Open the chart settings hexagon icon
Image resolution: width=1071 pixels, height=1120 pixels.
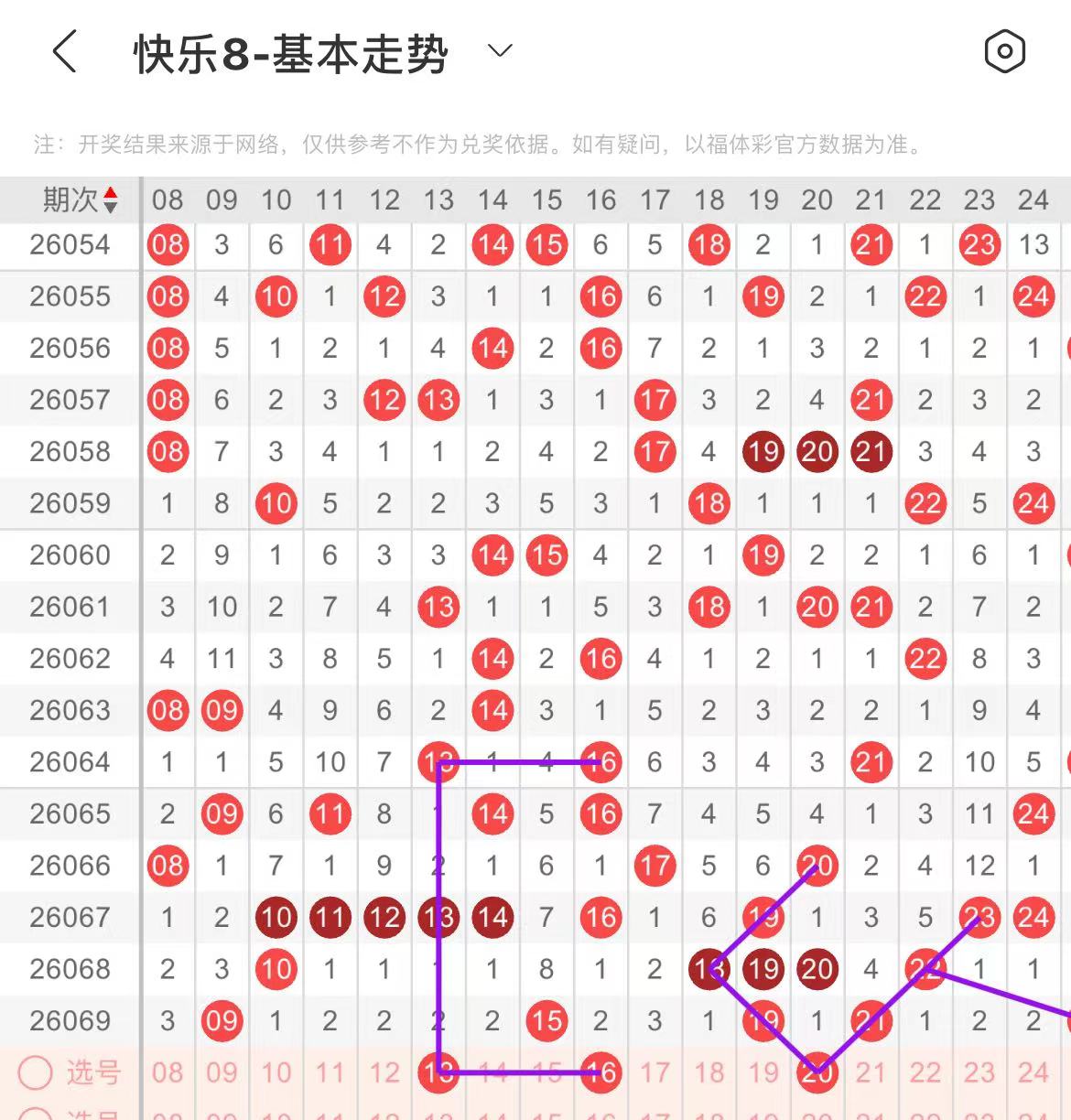(x=1004, y=51)
